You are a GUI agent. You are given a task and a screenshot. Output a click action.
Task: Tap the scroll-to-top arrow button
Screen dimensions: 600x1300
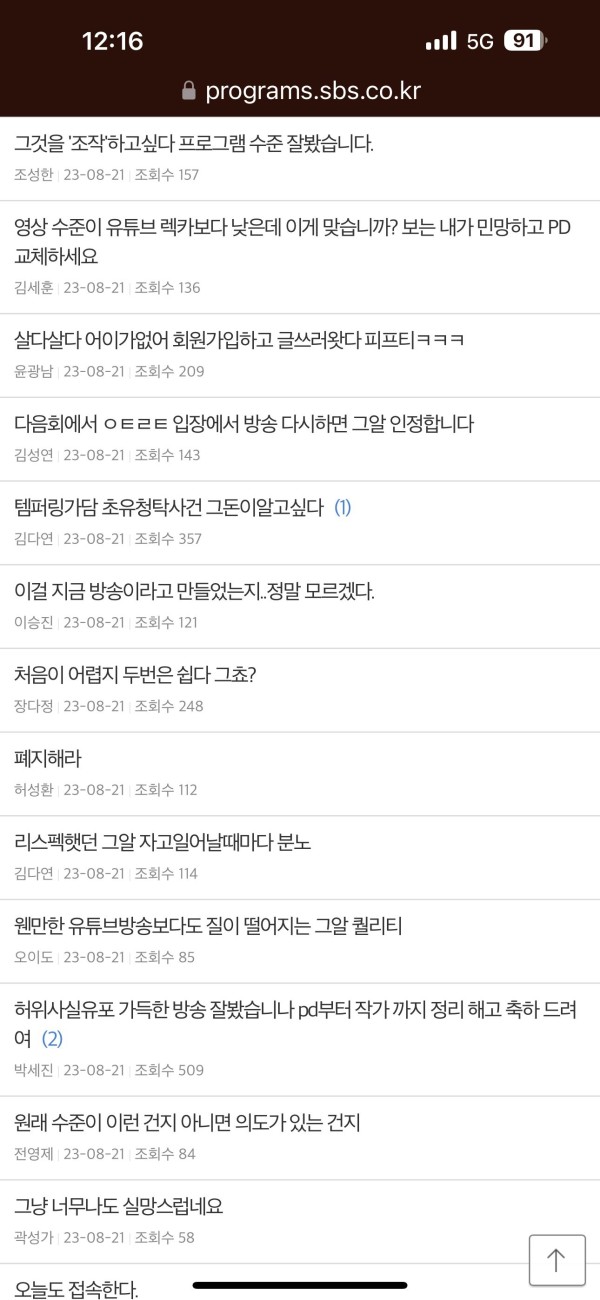(557, 1260)
